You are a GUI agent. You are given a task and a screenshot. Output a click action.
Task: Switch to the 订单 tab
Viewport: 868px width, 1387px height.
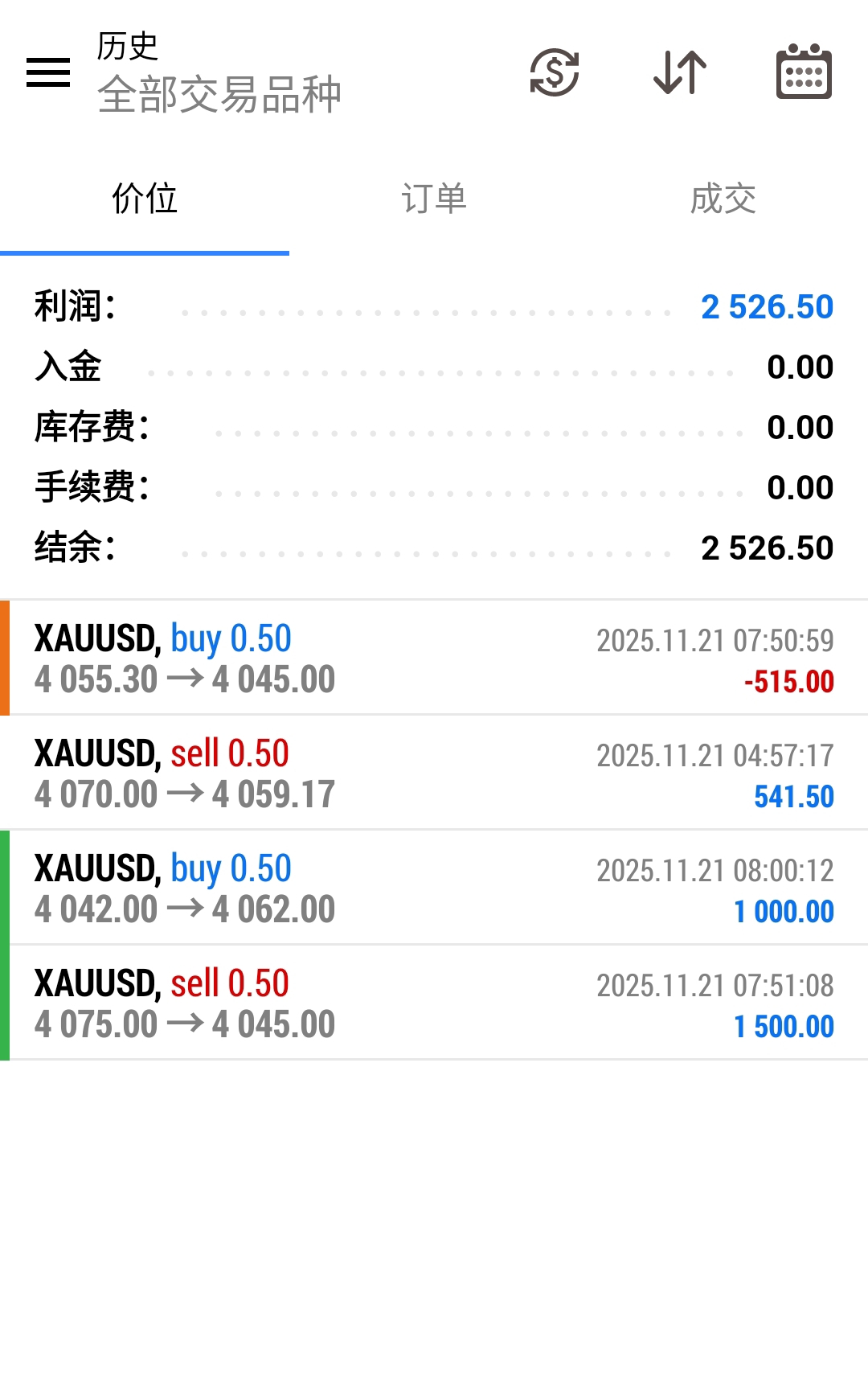434,199
